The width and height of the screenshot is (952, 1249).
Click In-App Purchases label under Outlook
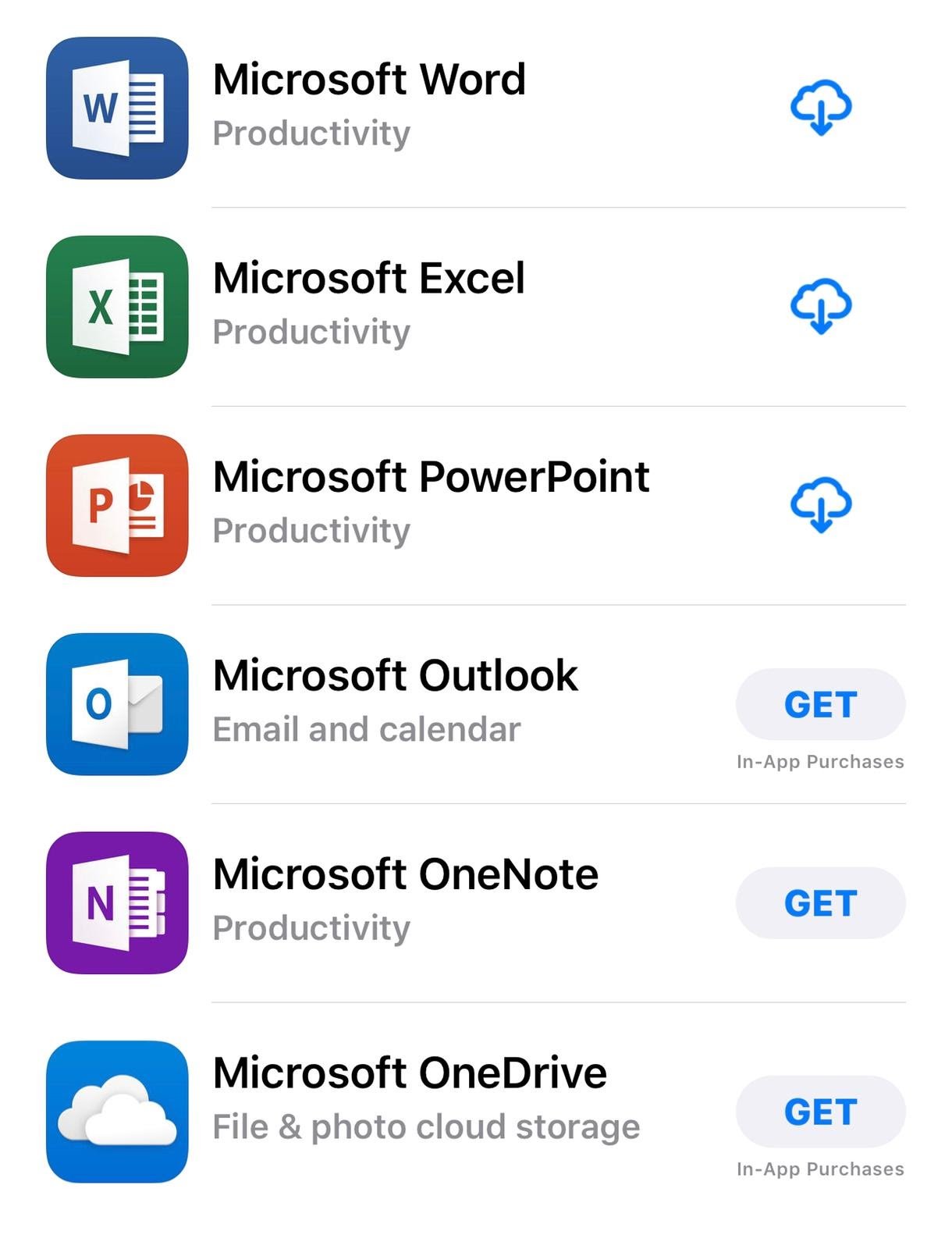(820, 761)
